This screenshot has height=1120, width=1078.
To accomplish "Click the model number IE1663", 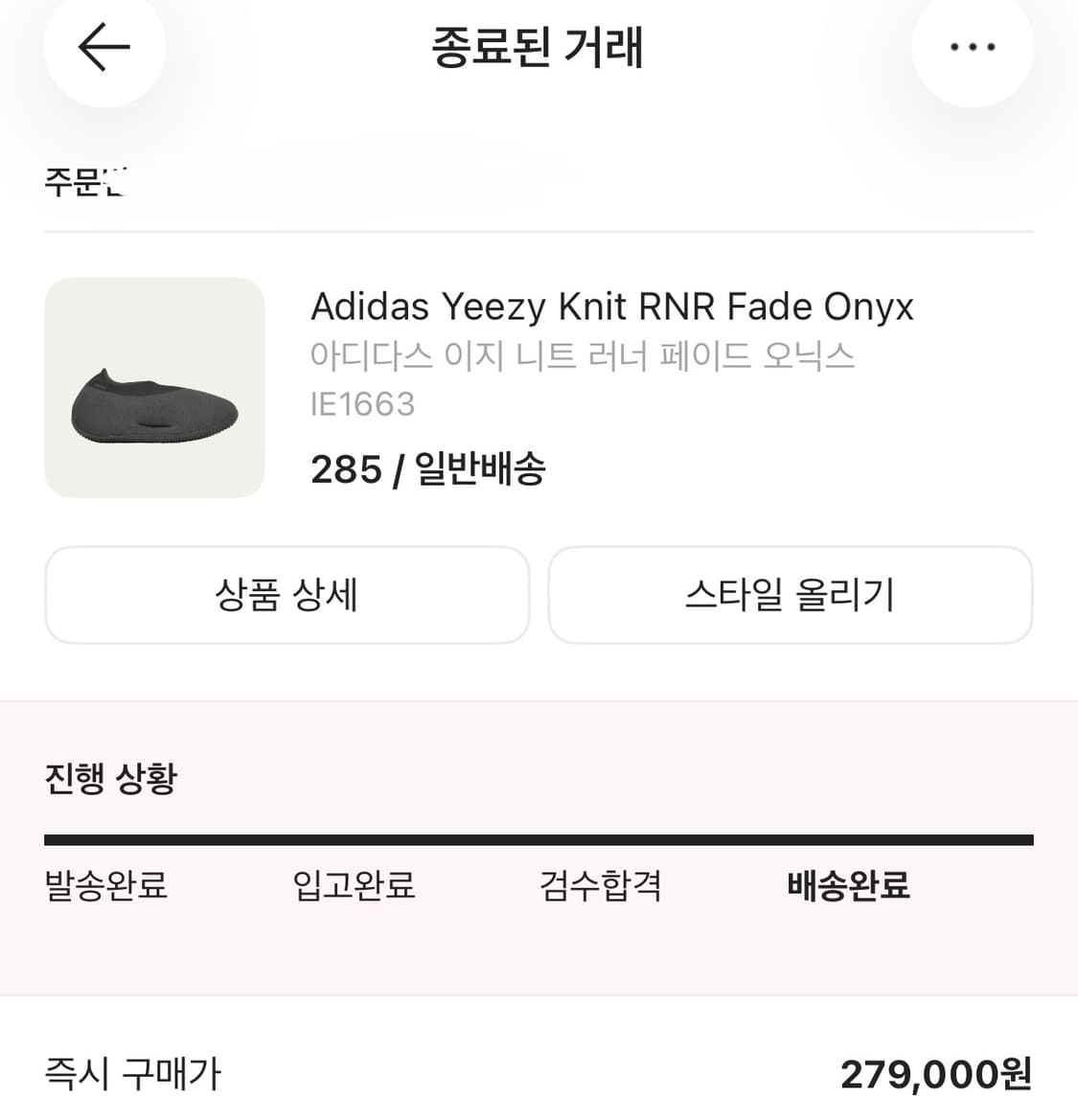I will [x=363, y=403].
